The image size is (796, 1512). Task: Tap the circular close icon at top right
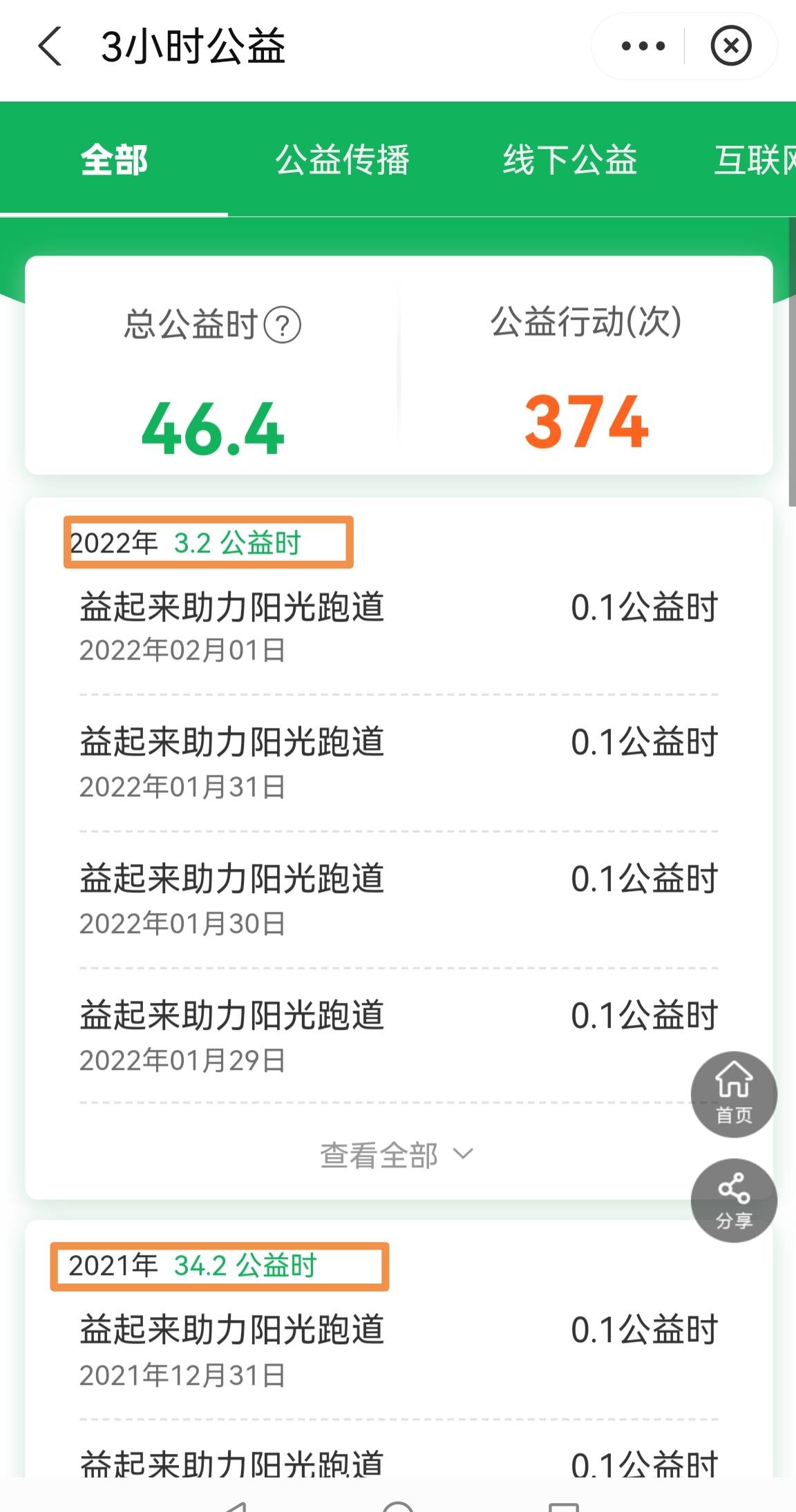732,46
